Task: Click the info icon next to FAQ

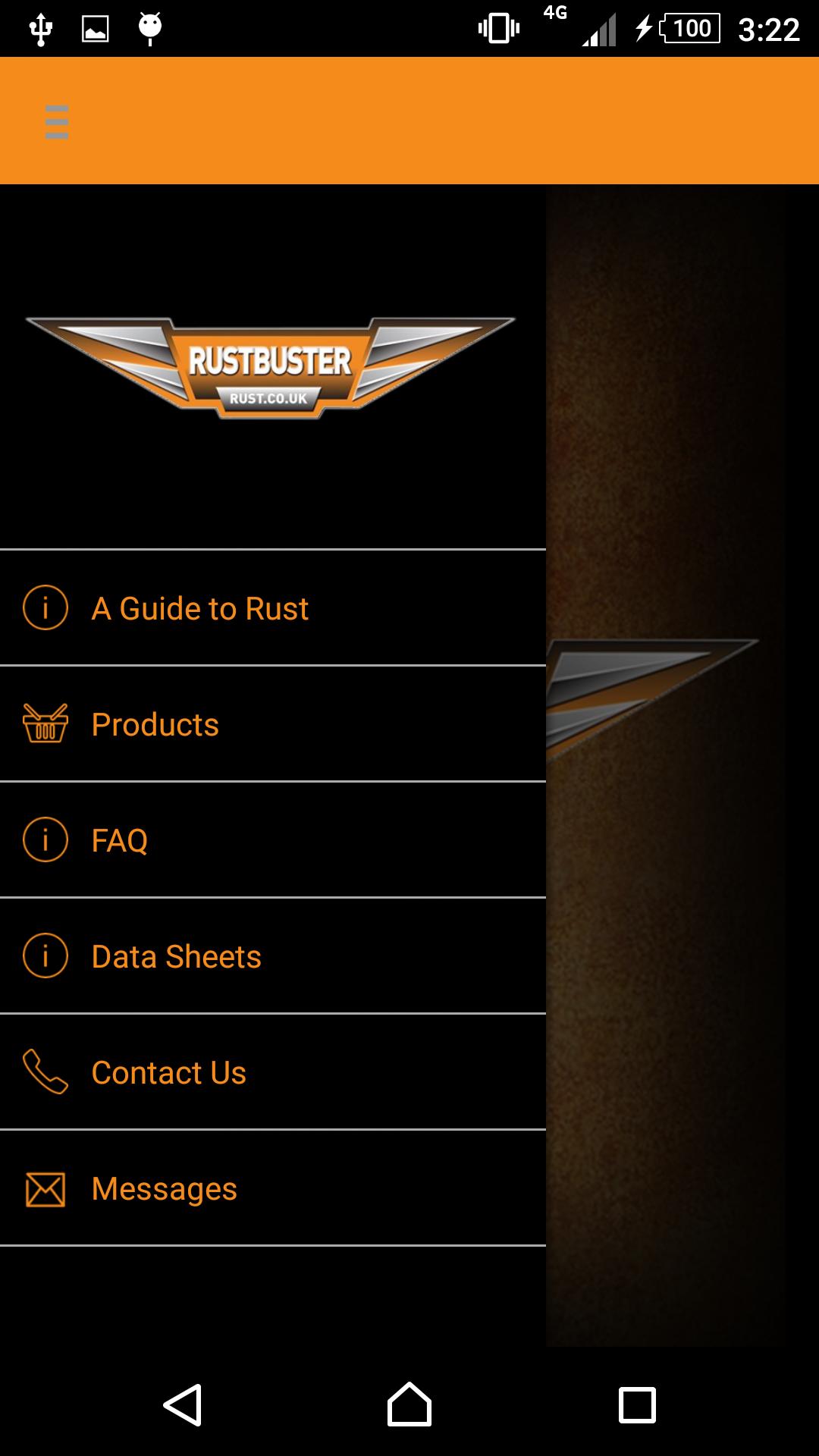Action: [45, 839]
